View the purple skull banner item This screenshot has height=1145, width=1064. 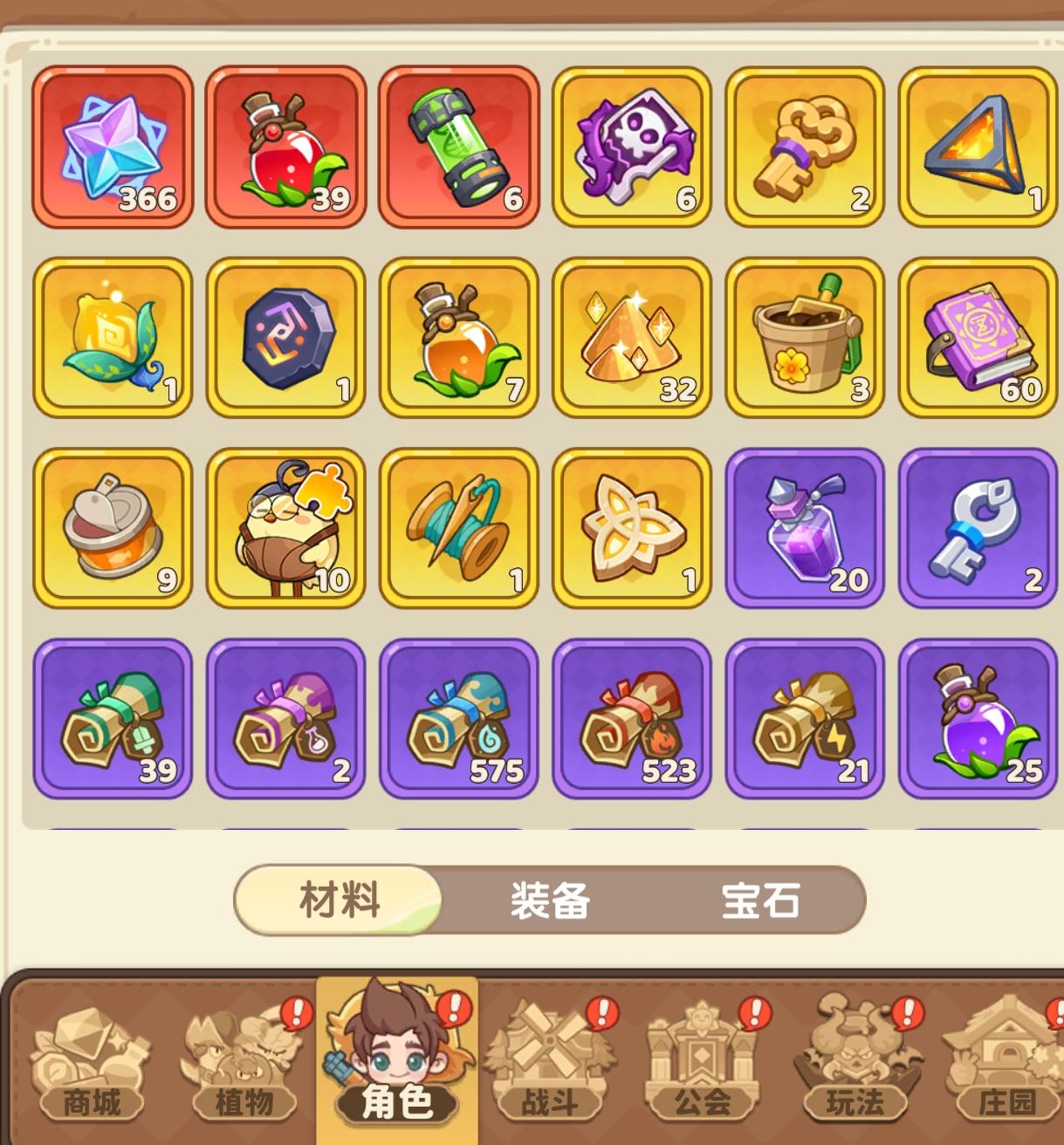click(632, 147)
